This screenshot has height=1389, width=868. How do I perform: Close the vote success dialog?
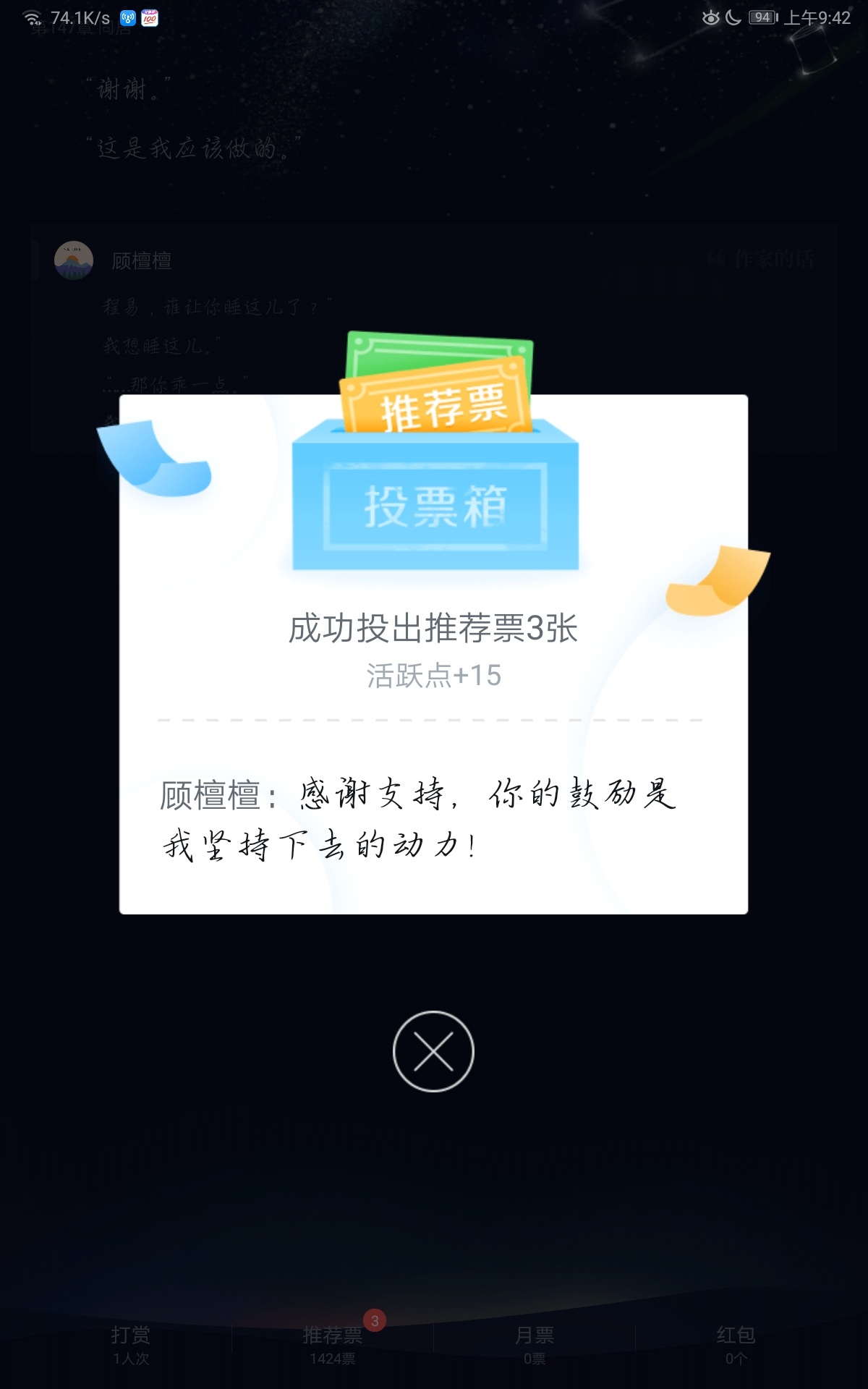pos(433,1051)
